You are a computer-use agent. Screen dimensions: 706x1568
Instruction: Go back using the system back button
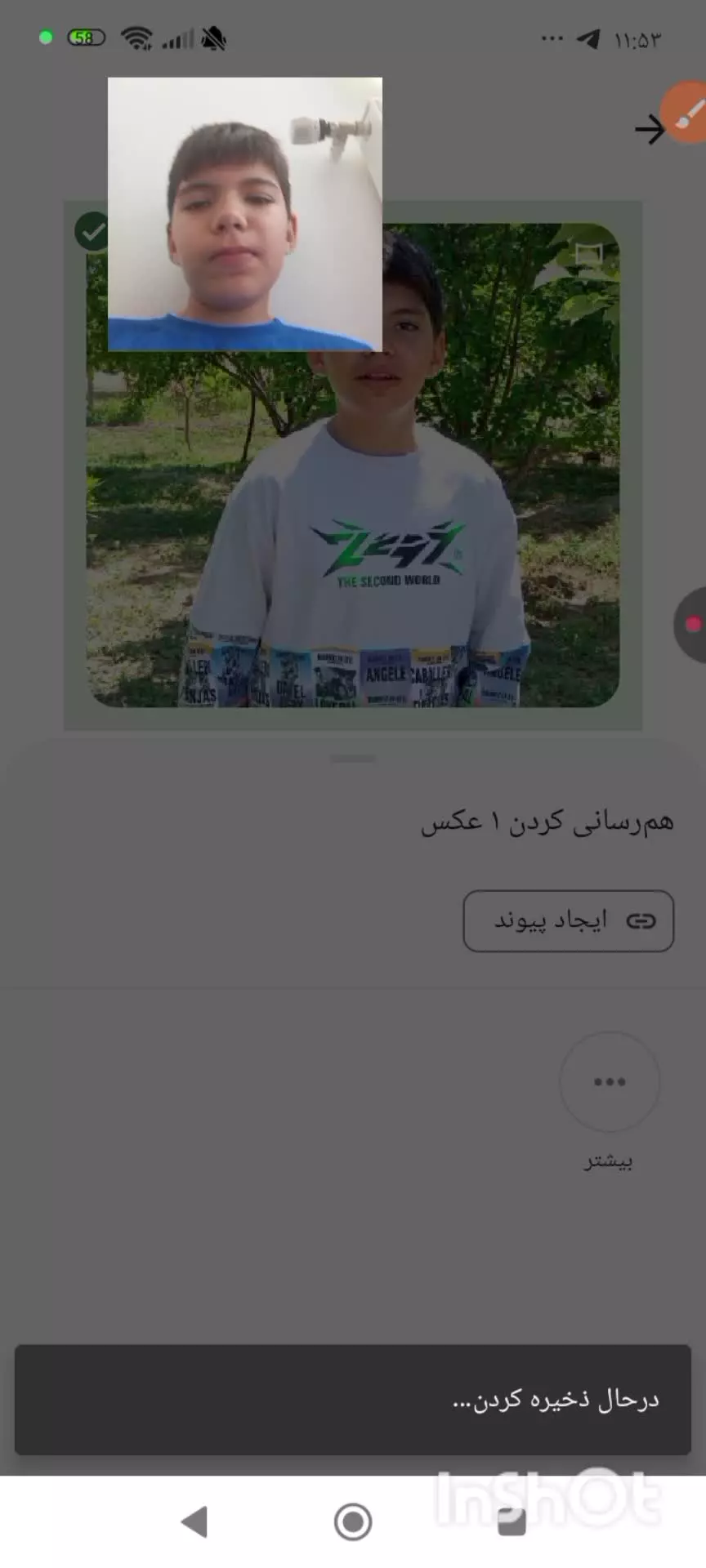[194, 1521]
